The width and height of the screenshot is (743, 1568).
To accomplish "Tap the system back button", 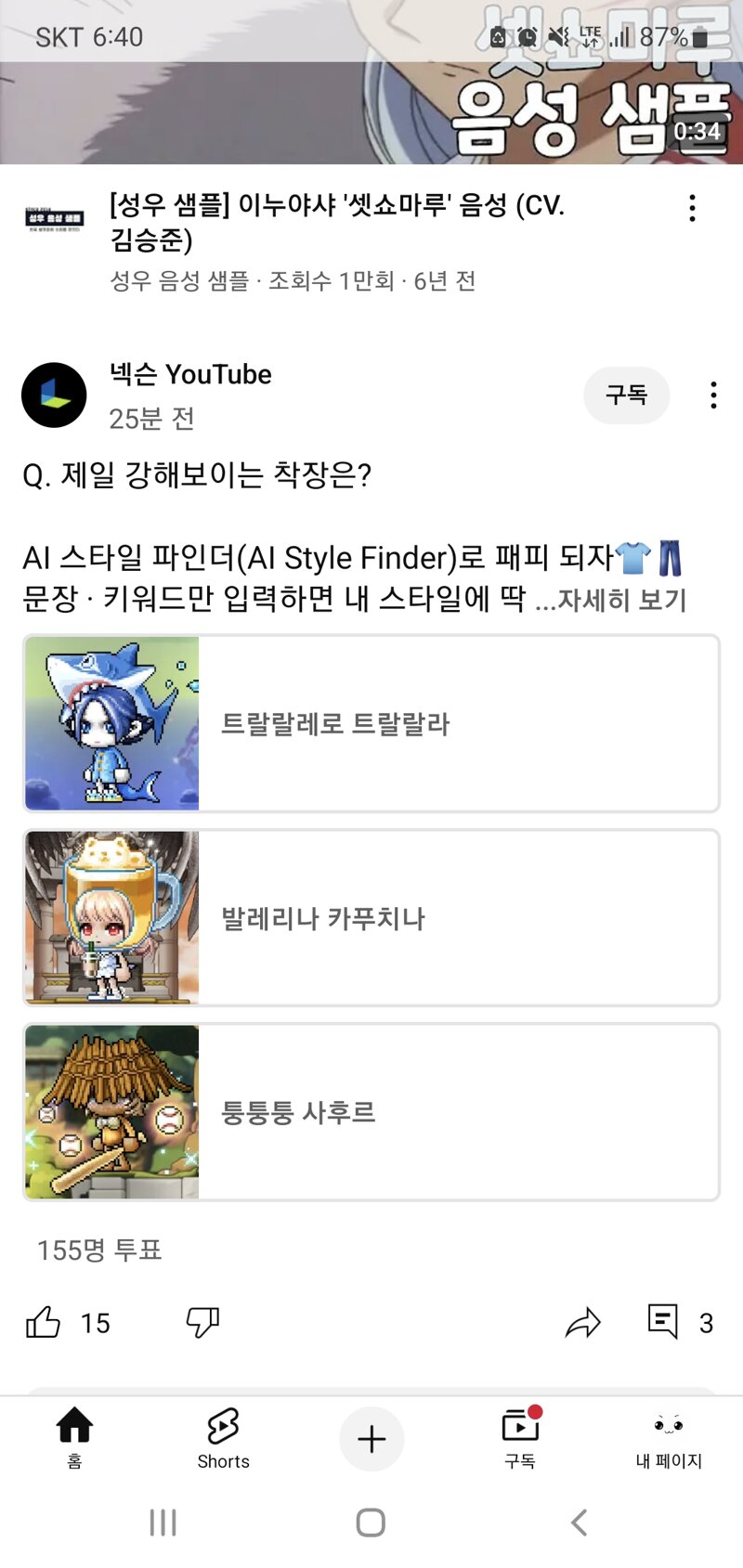I will [579, 1523].
